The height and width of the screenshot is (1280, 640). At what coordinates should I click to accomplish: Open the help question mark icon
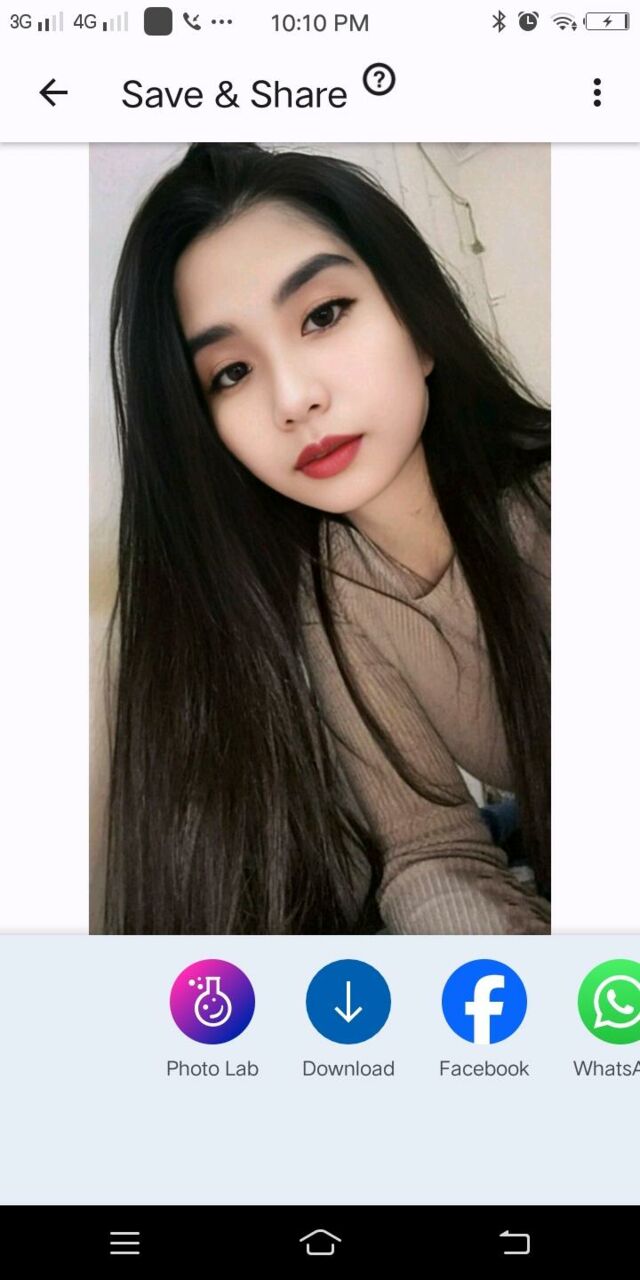[x=379, y=79]
